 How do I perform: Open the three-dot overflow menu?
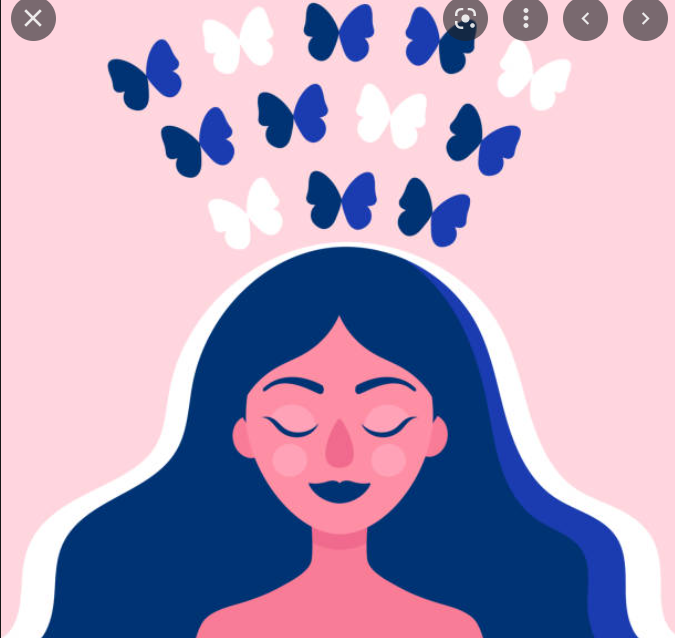point(525,18)
